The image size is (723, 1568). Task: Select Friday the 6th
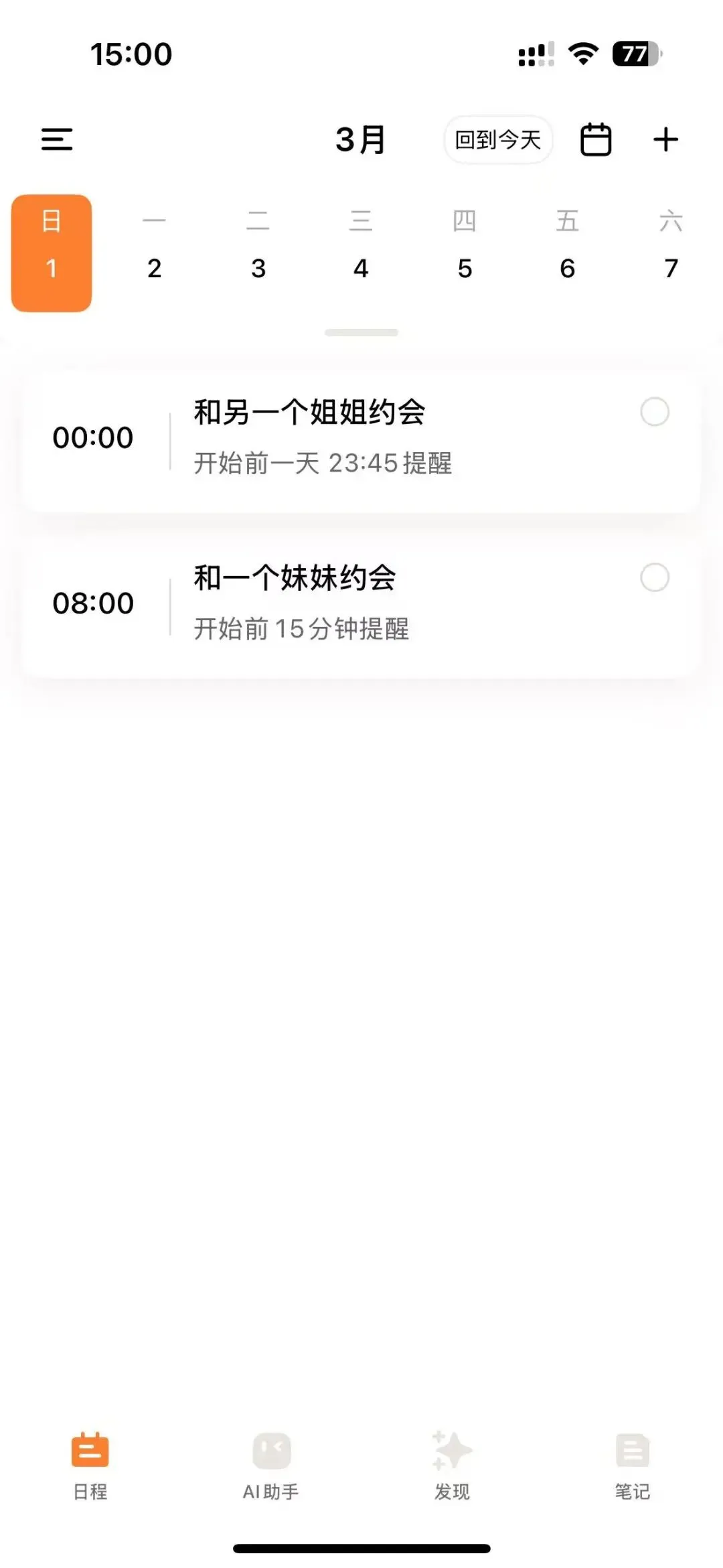(567, 253)
